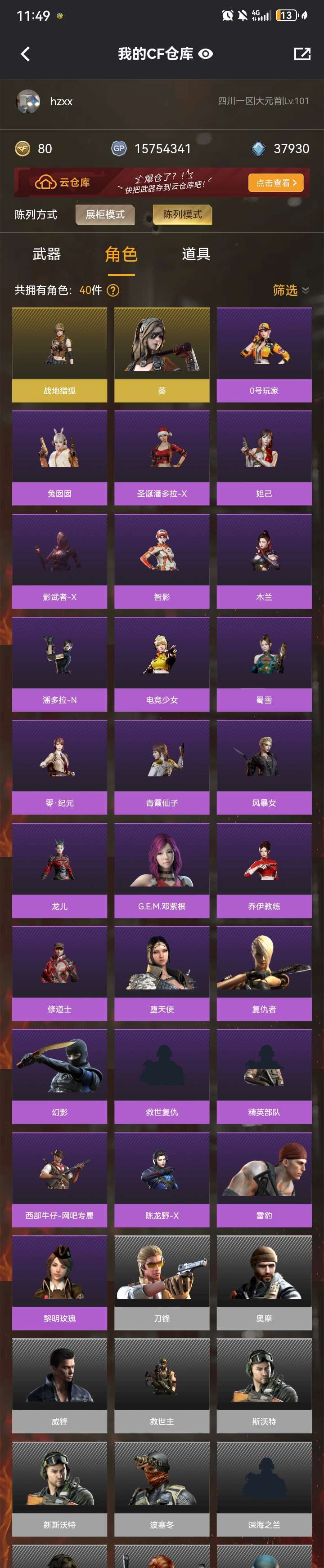The image size is (324, 1568).
Task: View 电竞少女 character details
Action: pyautogui.click(x=162, y=664)
